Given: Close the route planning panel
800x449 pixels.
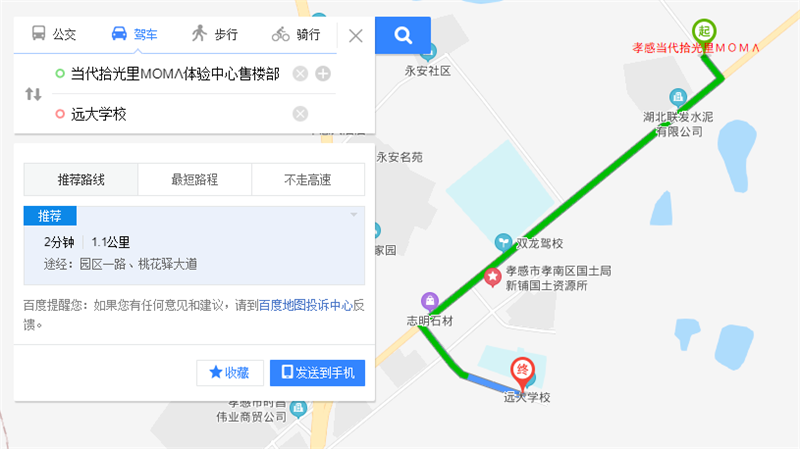Looking at the screenshot, I should pos(355,36).
